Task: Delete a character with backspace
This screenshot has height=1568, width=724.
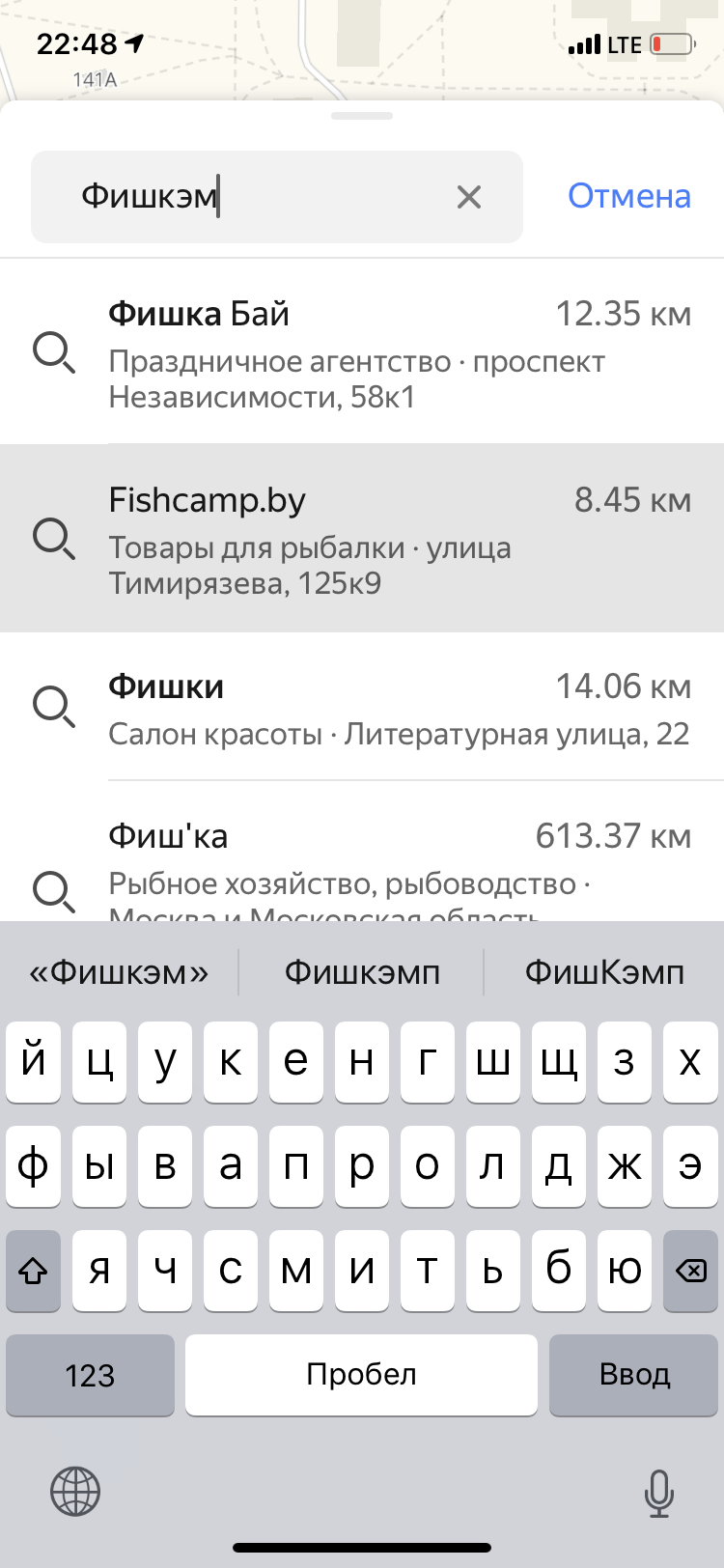Action: pyautogui.click(x=691, y=1270)
